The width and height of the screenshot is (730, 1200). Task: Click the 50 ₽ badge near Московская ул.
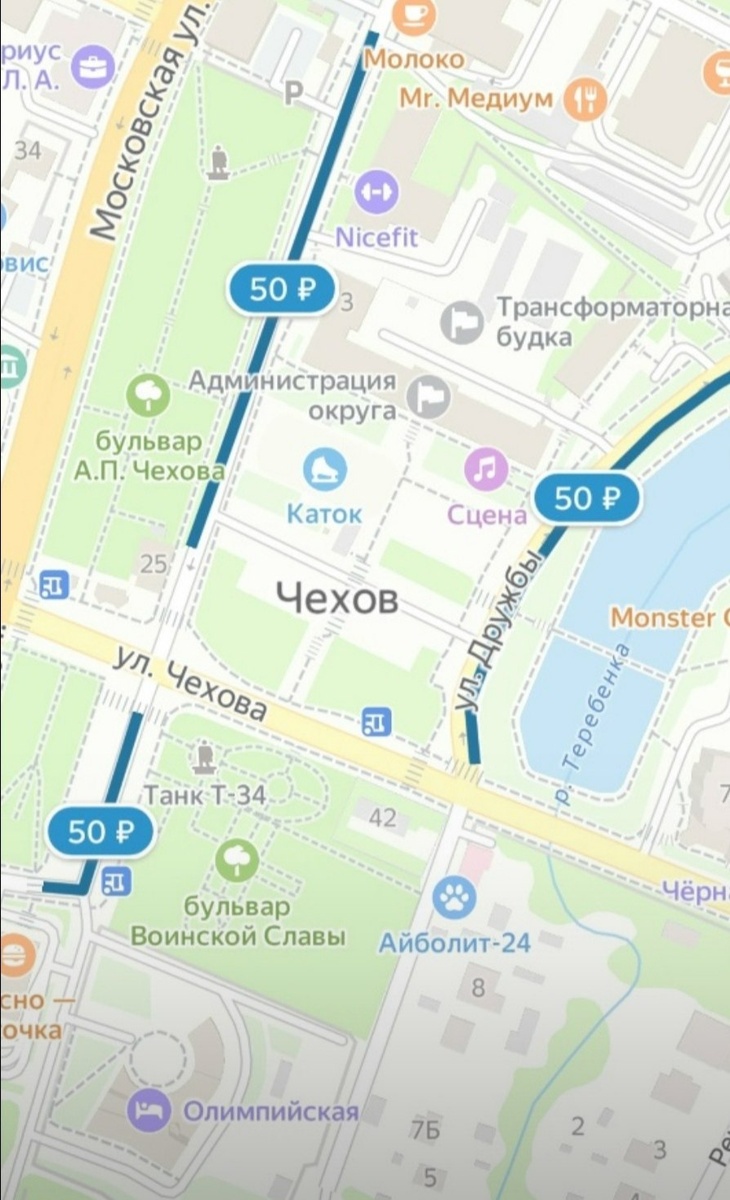281,288
